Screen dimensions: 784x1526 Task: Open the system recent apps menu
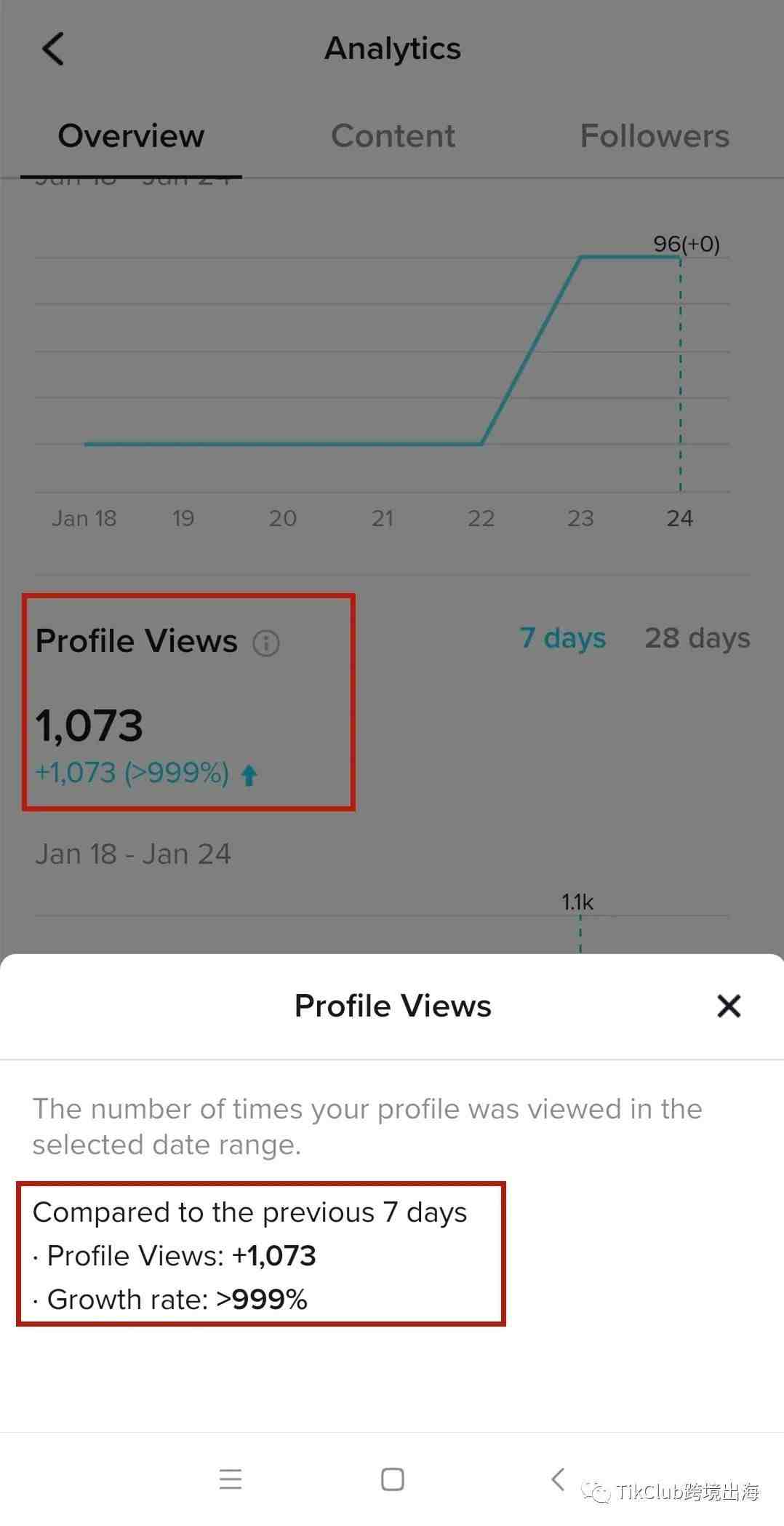point(231,1479)
